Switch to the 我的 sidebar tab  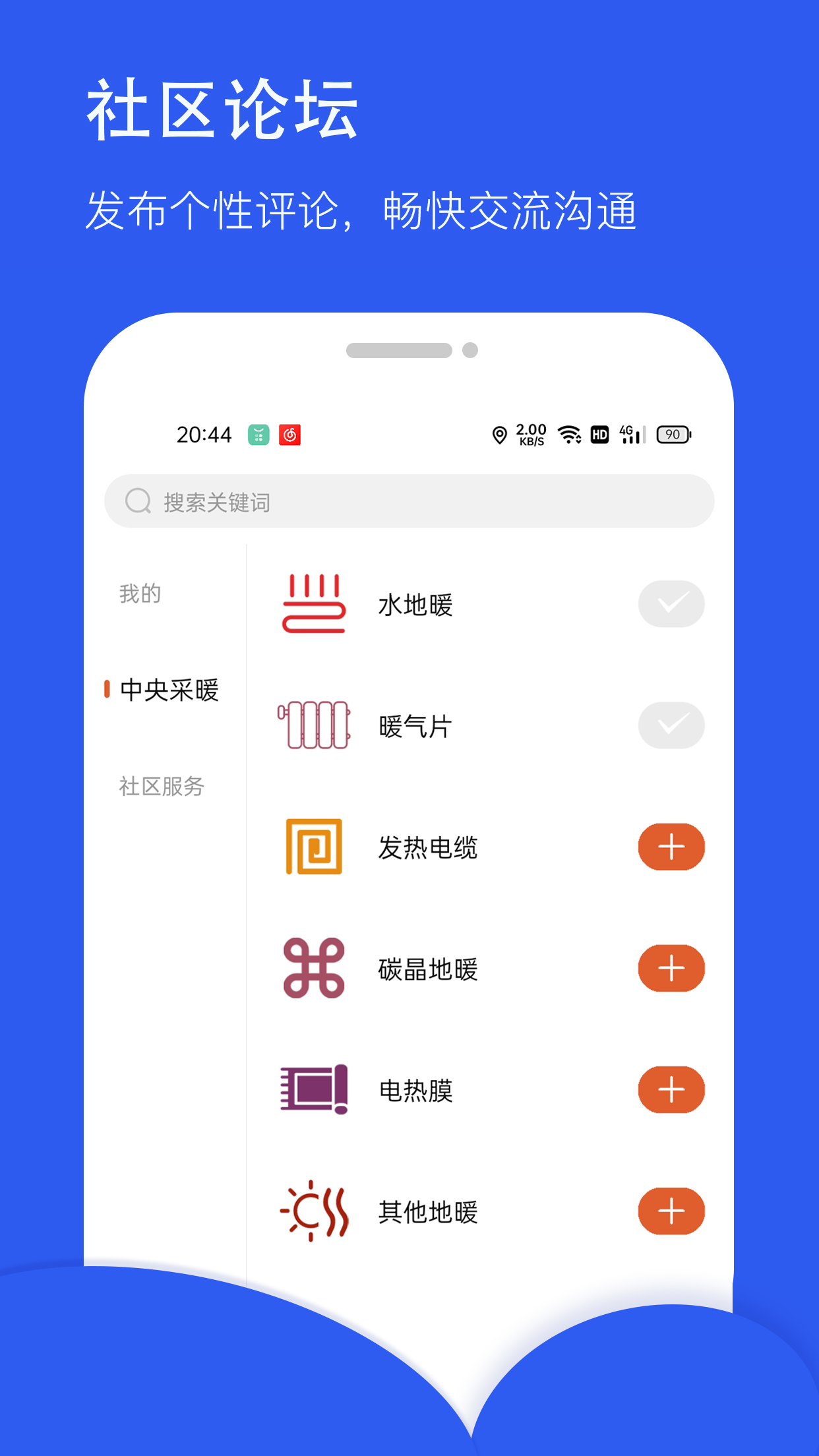click(x=140, y=593)
